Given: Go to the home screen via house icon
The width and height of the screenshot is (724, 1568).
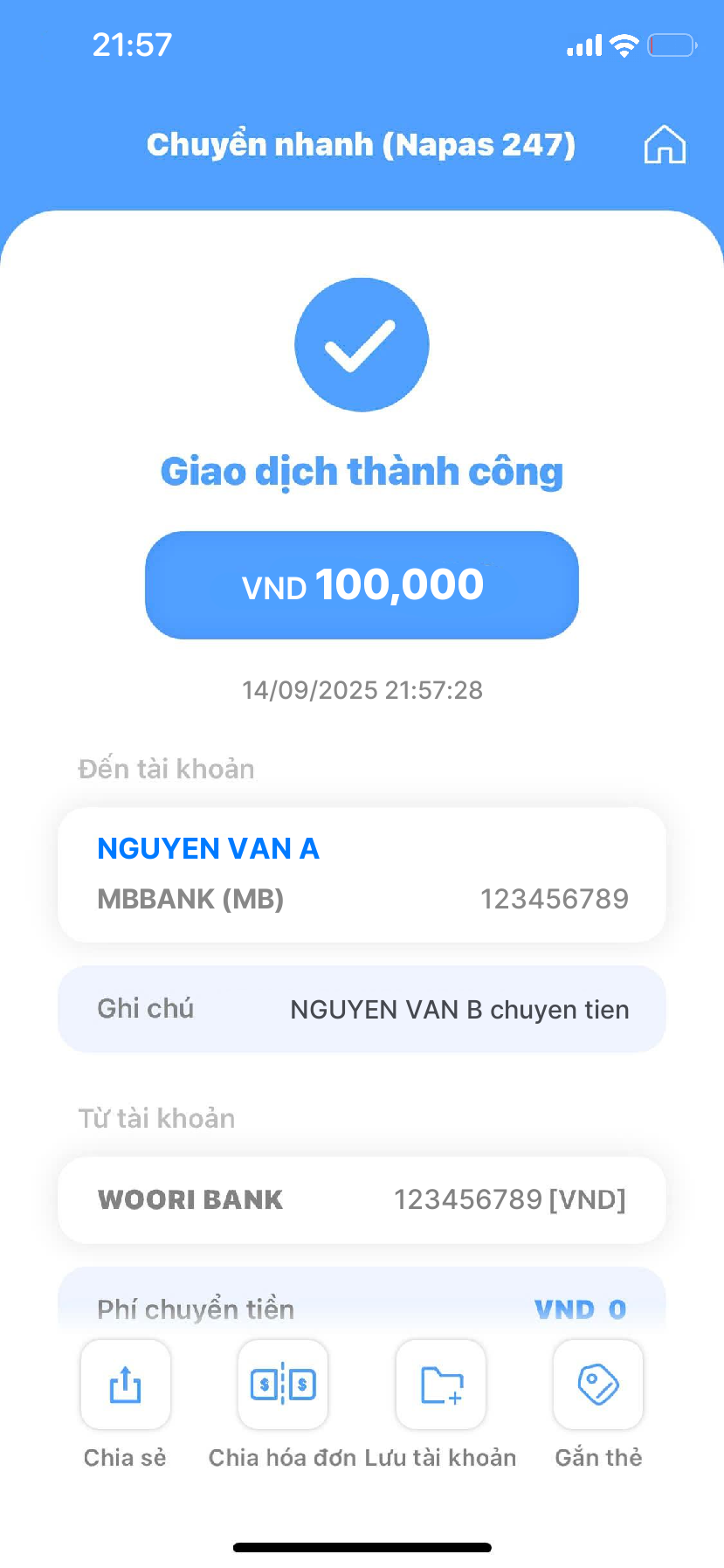Looking at the screenshot, I should click(x=665, y=145).
